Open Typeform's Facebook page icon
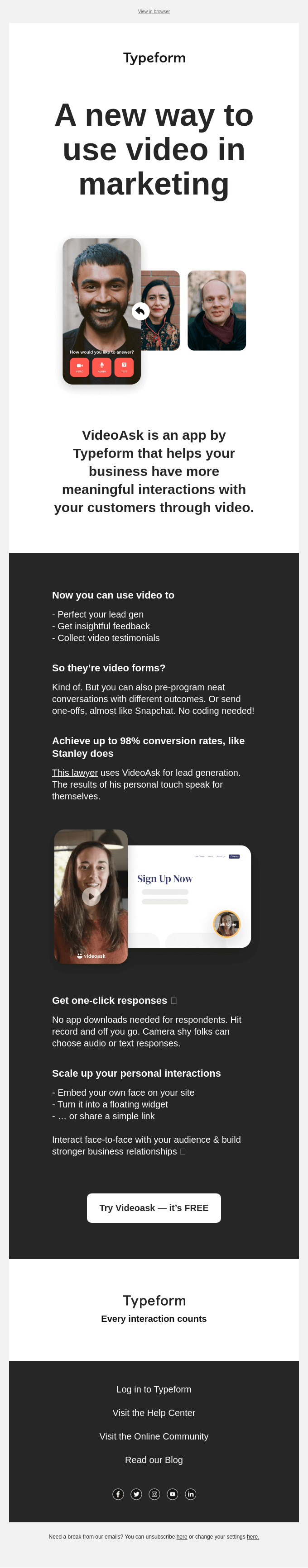Screen dimensions: 308x1568 pos(118,1494)
